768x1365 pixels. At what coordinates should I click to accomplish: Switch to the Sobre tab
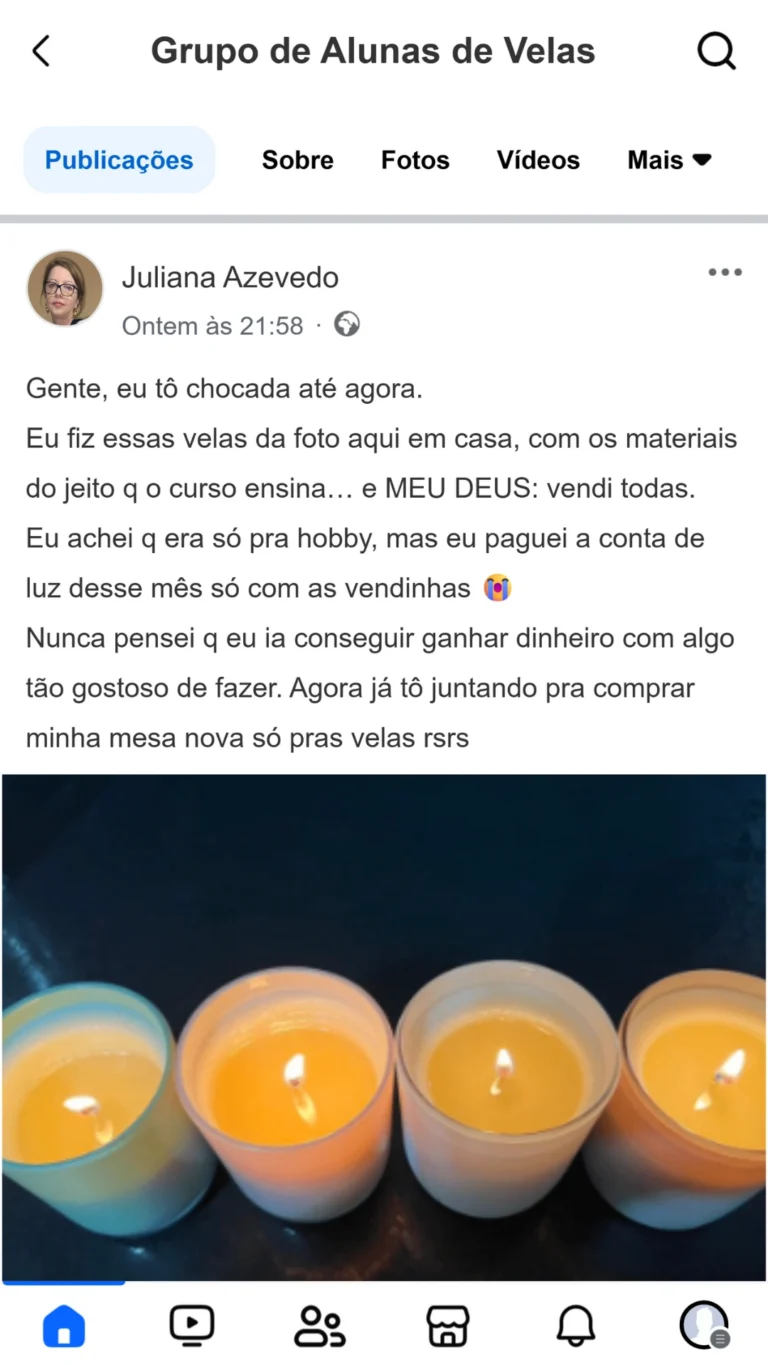[297, 160]
